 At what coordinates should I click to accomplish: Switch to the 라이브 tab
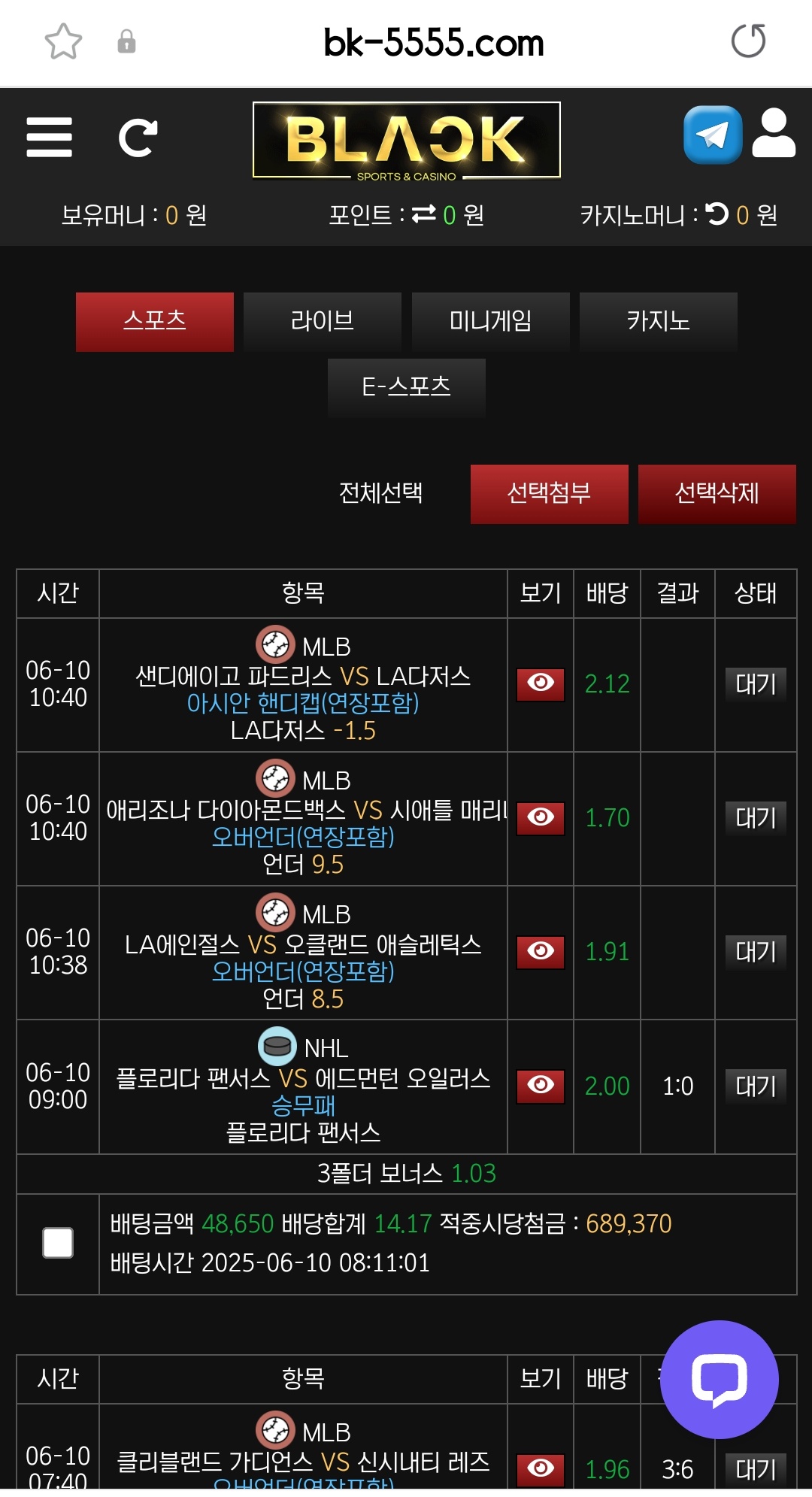click(323, 322)
